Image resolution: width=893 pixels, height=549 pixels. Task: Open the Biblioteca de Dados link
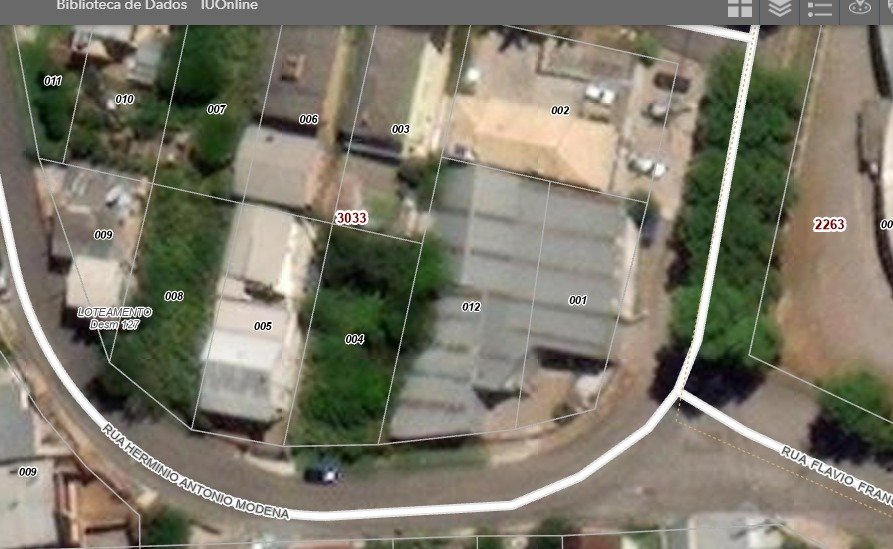[121, 5]
